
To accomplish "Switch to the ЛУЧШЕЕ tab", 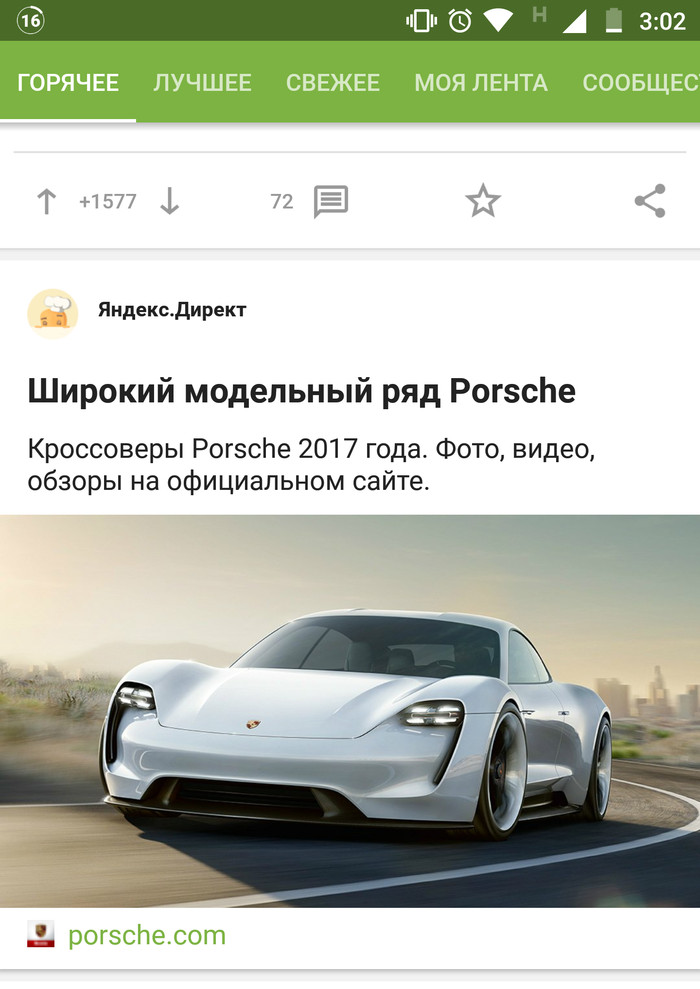I will 202,83.
